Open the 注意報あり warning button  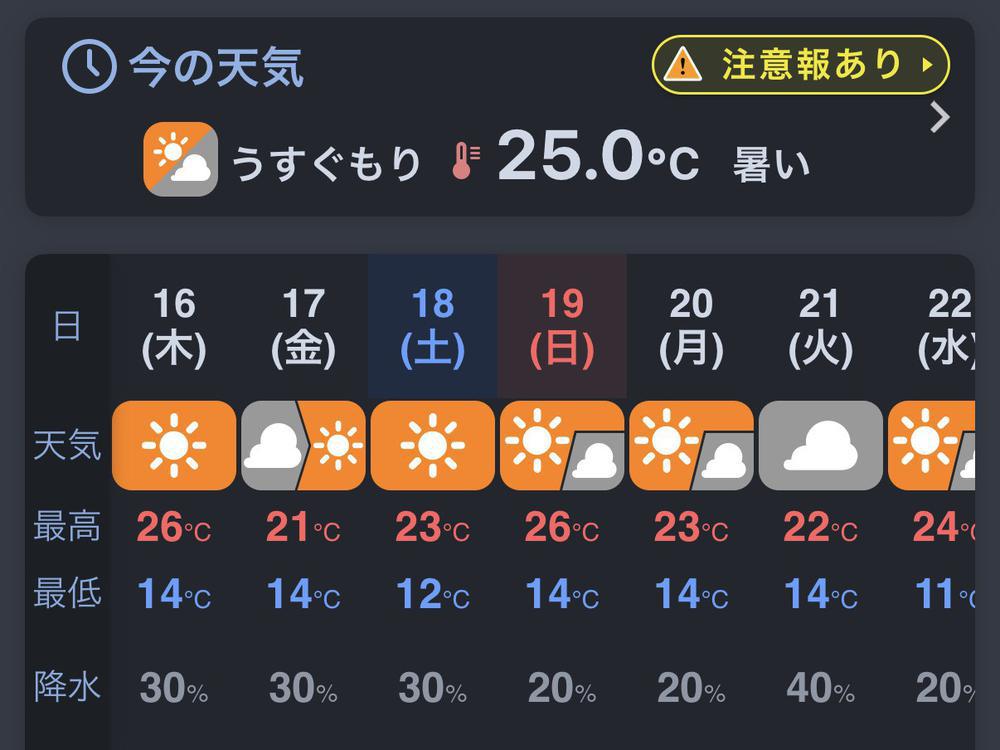click(800, 65)
